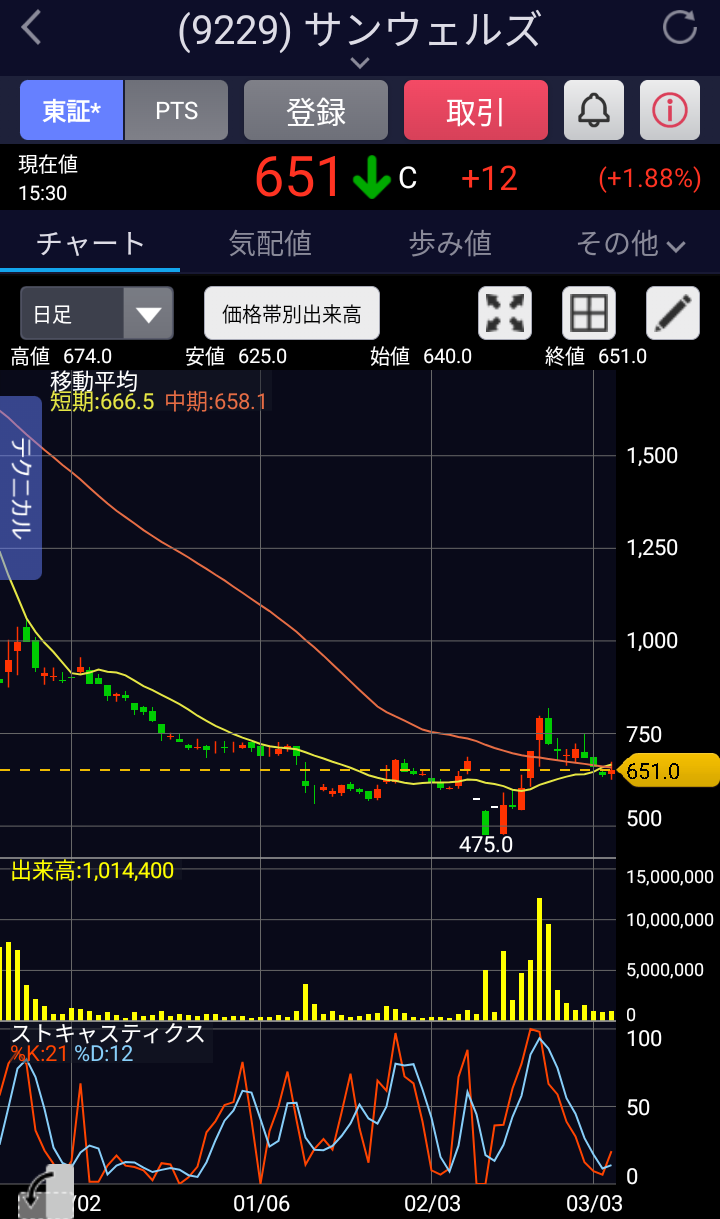The width and height of the screenshot is (720, 1219).
Task: Tap the rotate icon at bottom-left
Action: tap(44, 1192)
